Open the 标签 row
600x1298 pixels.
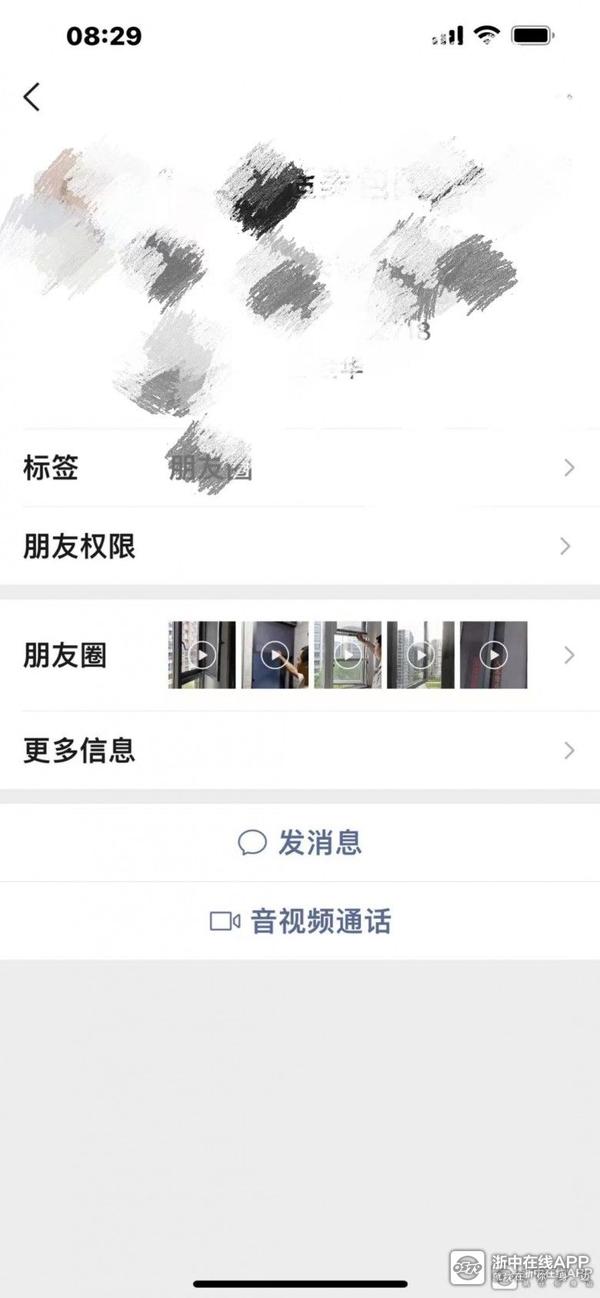pos(300,468)
